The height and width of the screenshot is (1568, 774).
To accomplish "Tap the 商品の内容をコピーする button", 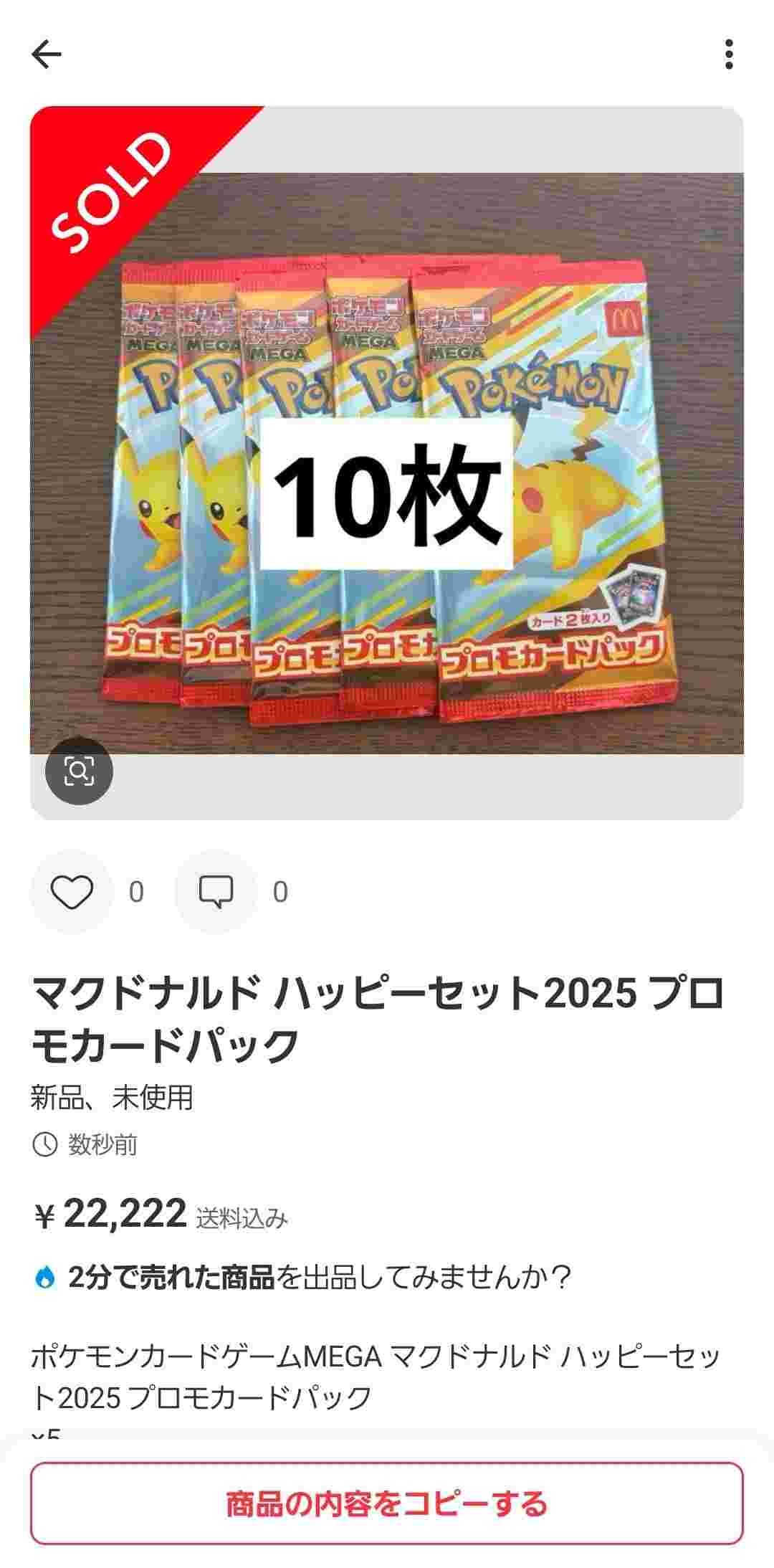I will tap(387, 1503).
